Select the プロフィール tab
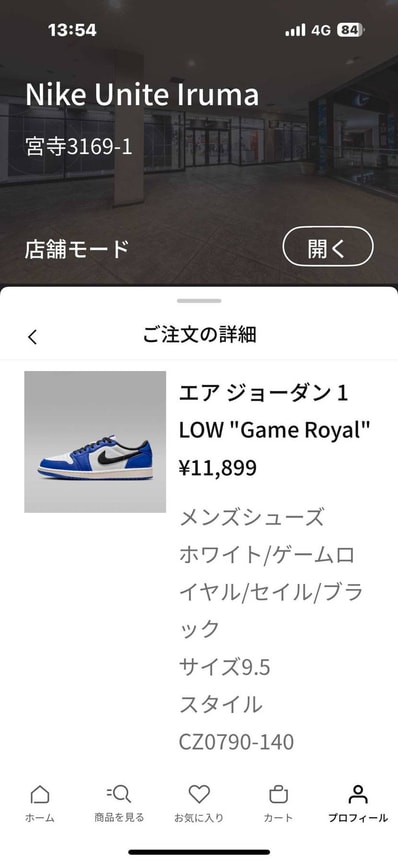The image size is (398, 863). (x=358, y=804)
